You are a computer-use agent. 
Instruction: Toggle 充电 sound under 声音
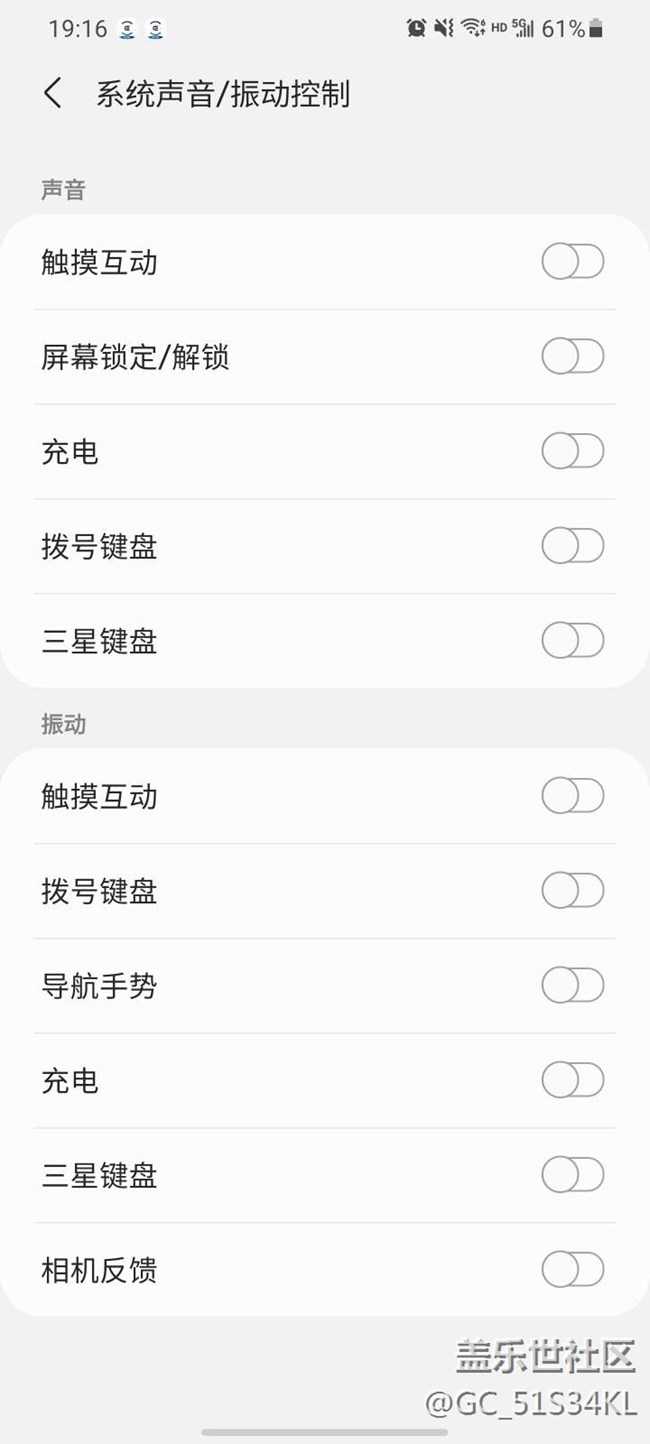(573, 451)
